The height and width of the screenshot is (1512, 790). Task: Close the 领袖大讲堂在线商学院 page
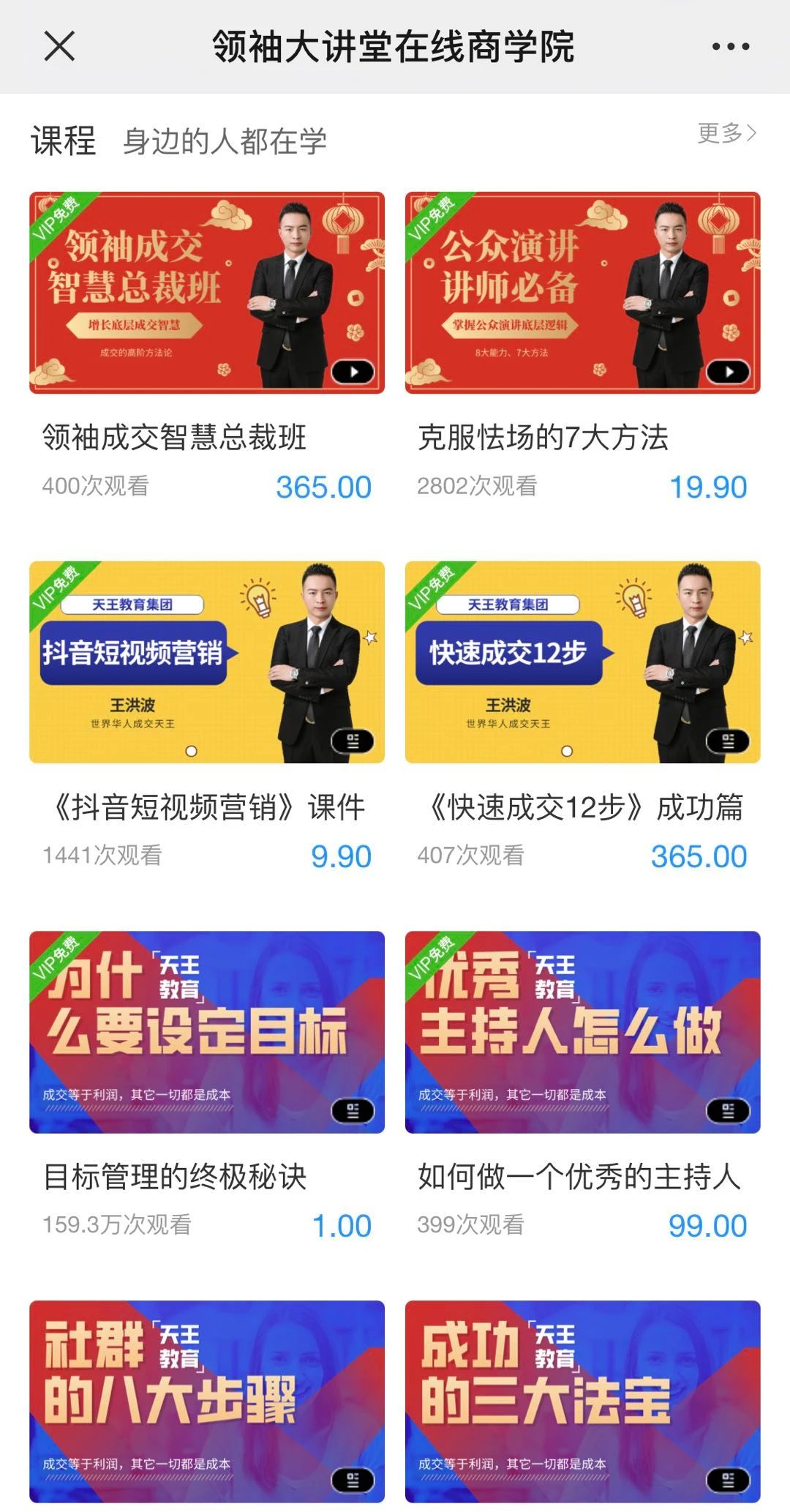59,47
